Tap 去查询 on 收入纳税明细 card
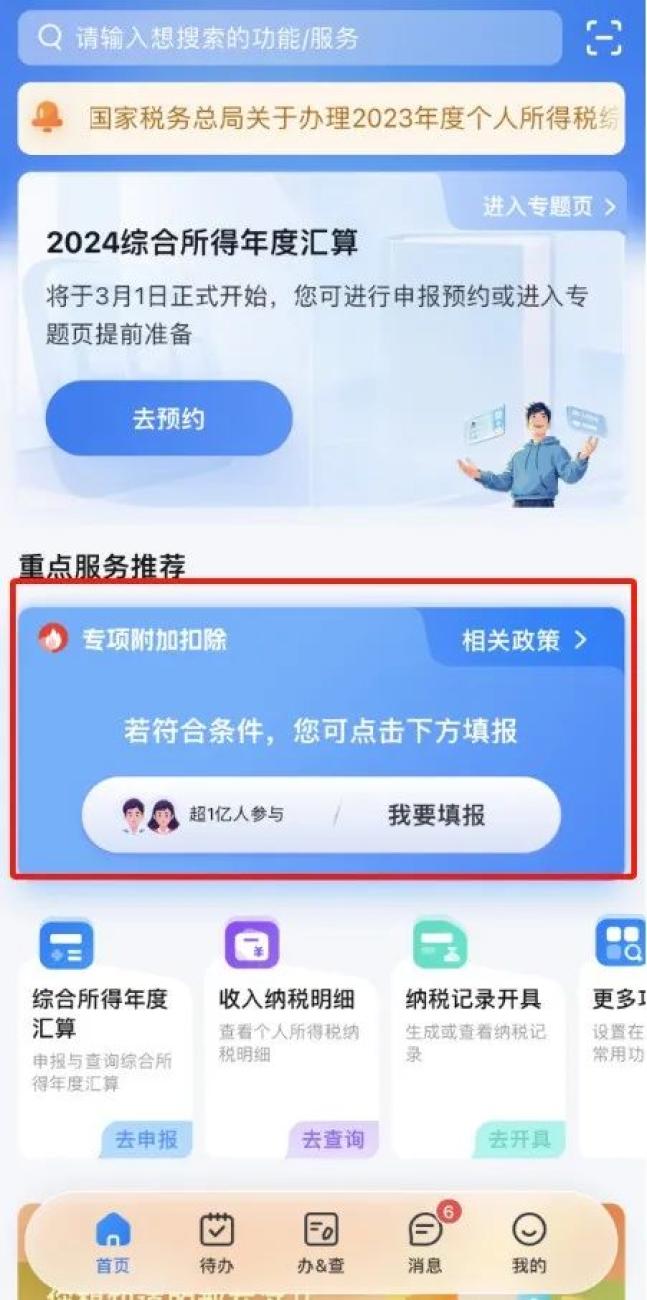This screenshot has width=647, height=1300. click(332, 1139)
